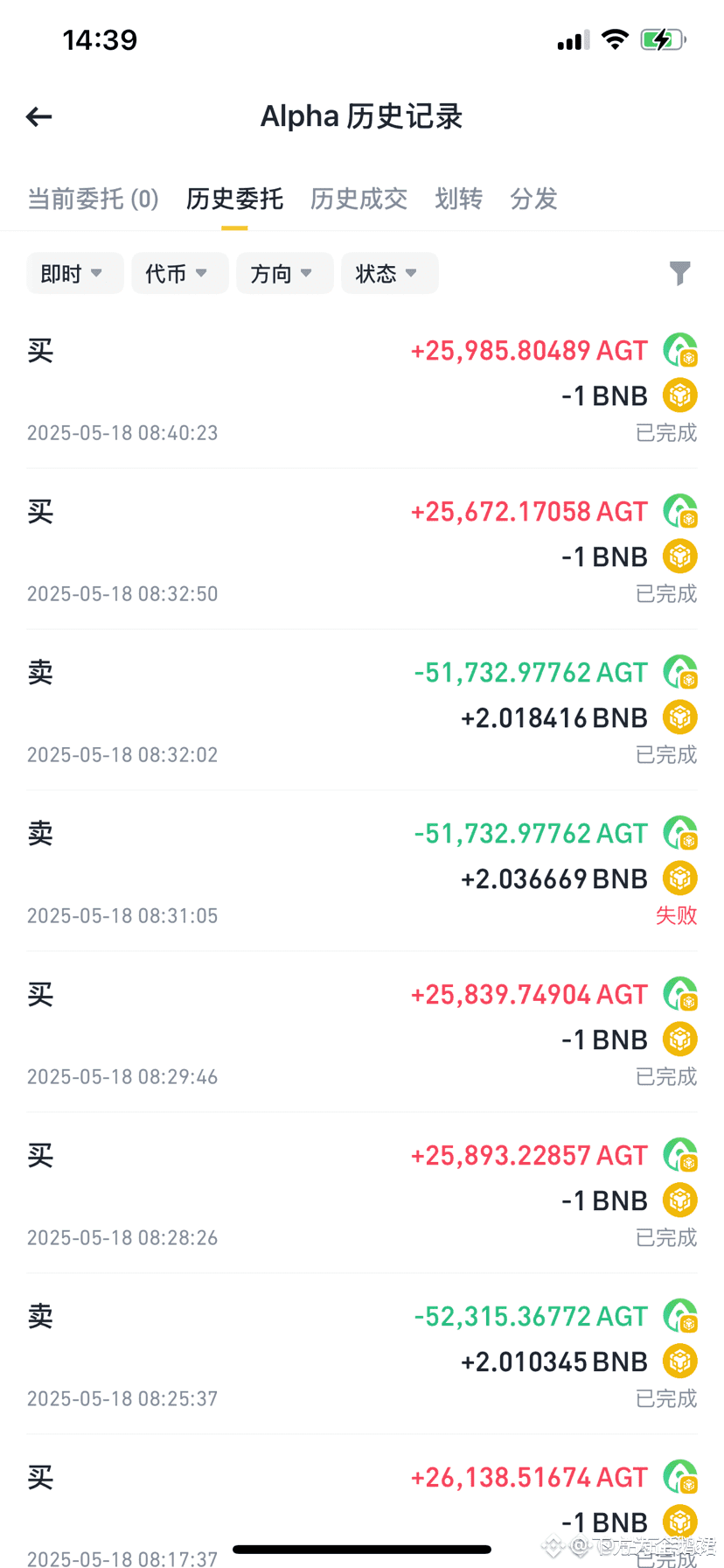Open the sell order from 08:25:37

click(362, 1354)
